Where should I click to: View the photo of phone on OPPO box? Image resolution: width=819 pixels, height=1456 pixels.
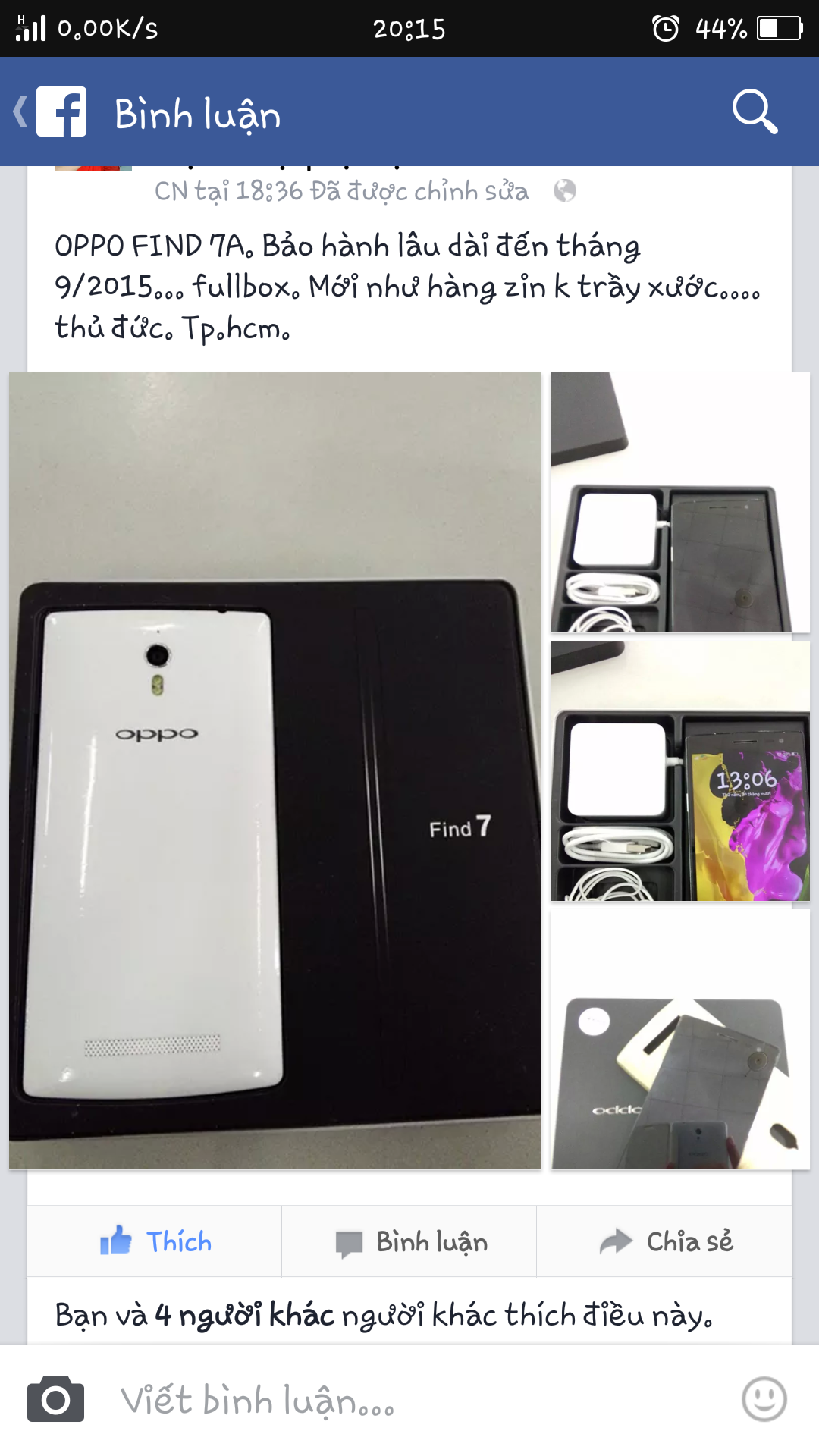click(679, 1040)
